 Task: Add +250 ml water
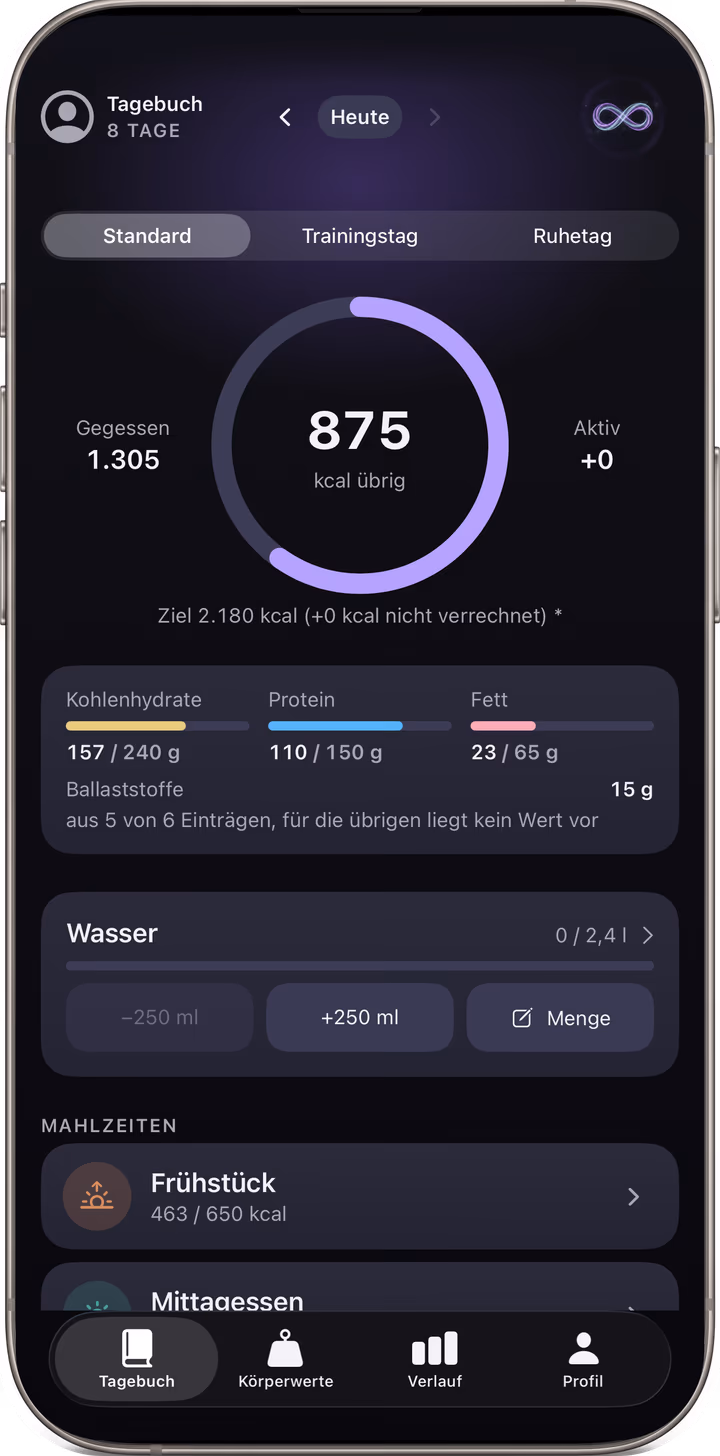tap(360, 1018)
